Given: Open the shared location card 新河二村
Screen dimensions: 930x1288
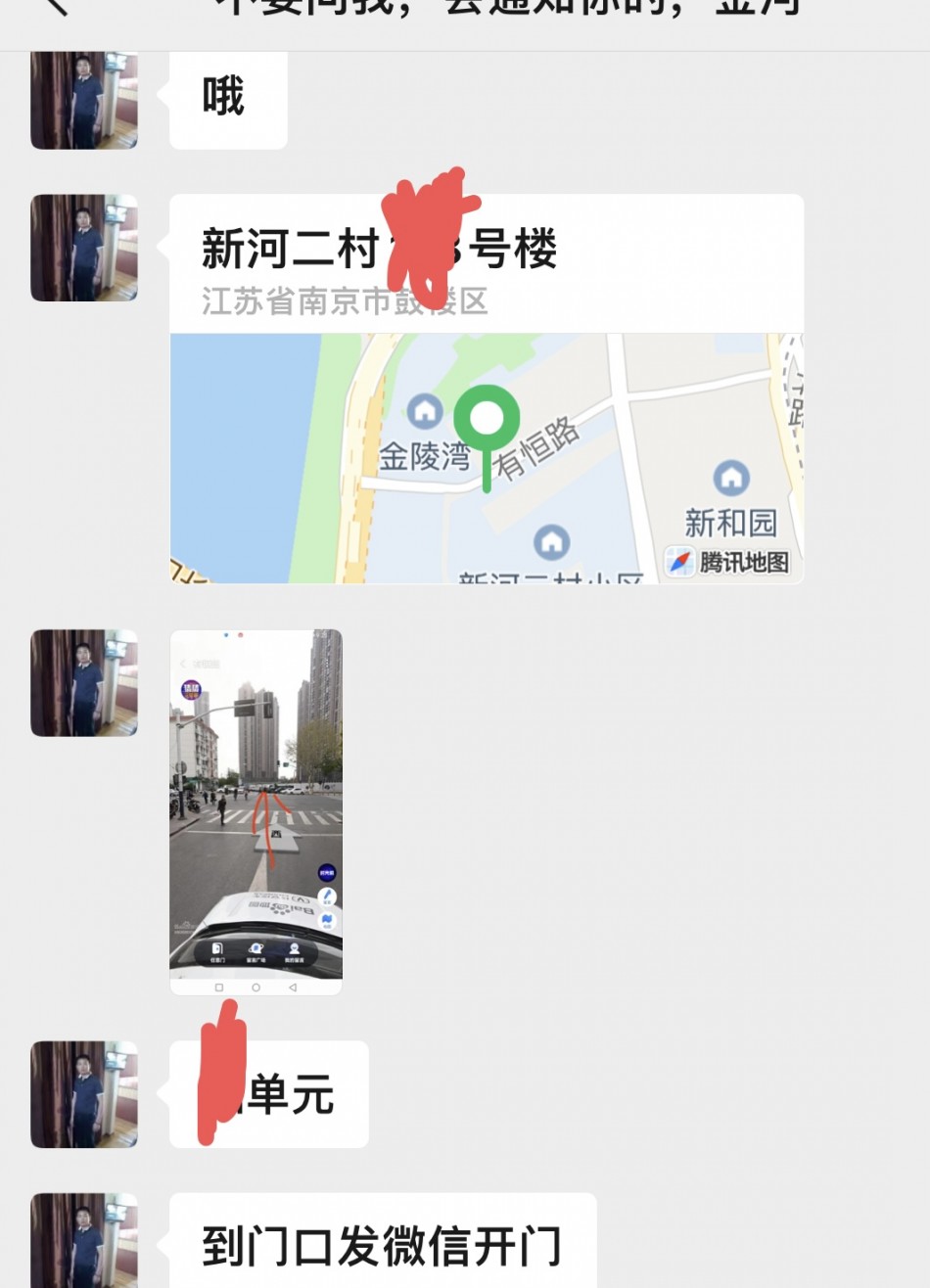Looking at the screenshot, I should click(x=487, y=390).
